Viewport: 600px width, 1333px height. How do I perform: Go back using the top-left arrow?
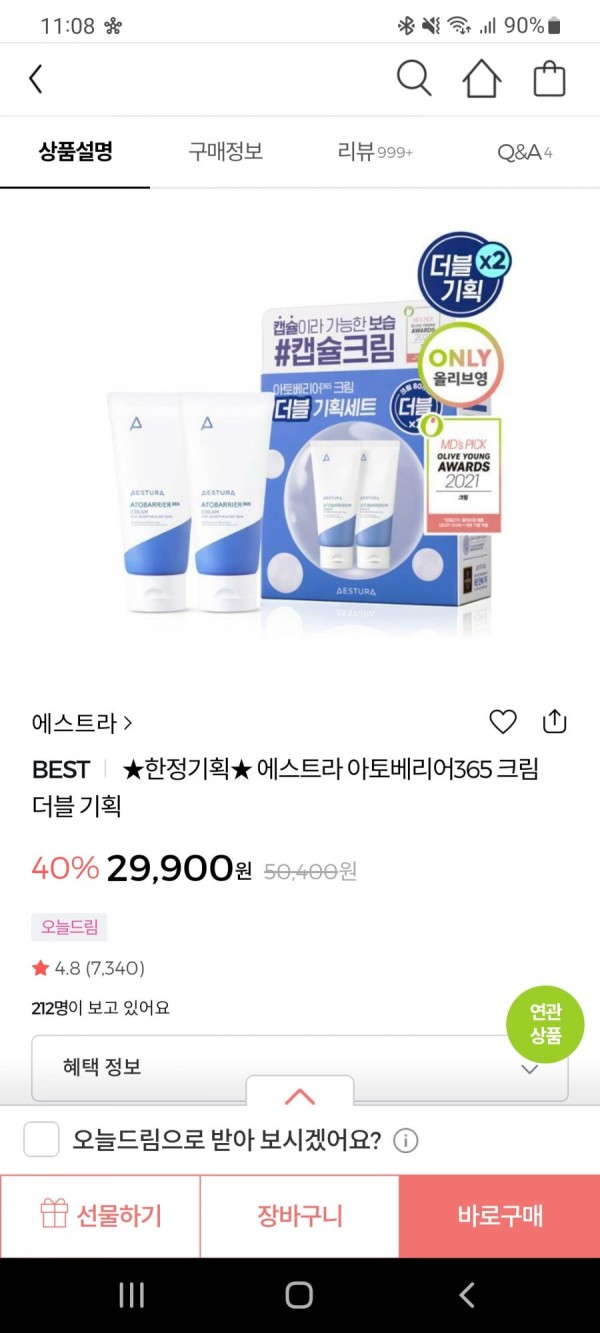36,79
